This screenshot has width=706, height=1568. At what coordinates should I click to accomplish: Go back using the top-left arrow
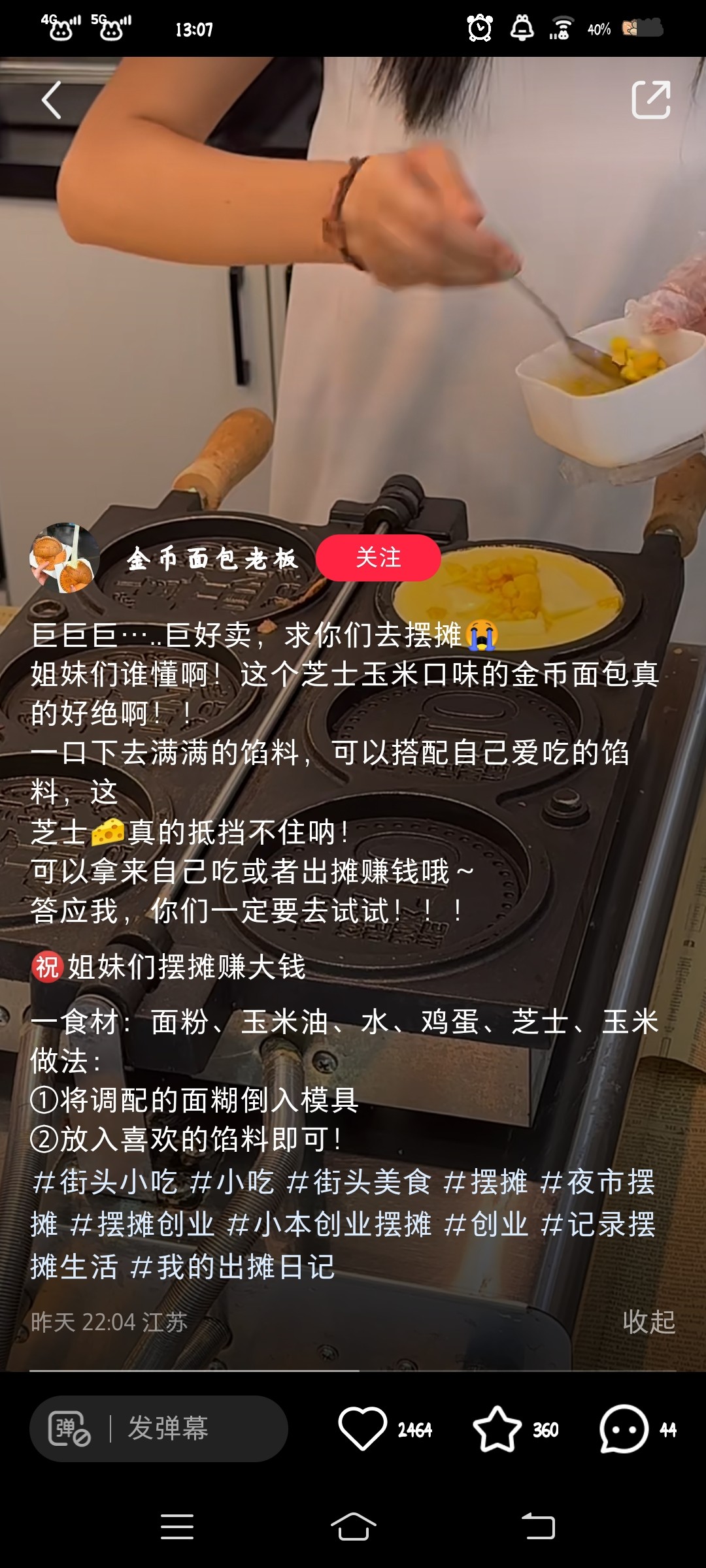click(x=52, y=100)
